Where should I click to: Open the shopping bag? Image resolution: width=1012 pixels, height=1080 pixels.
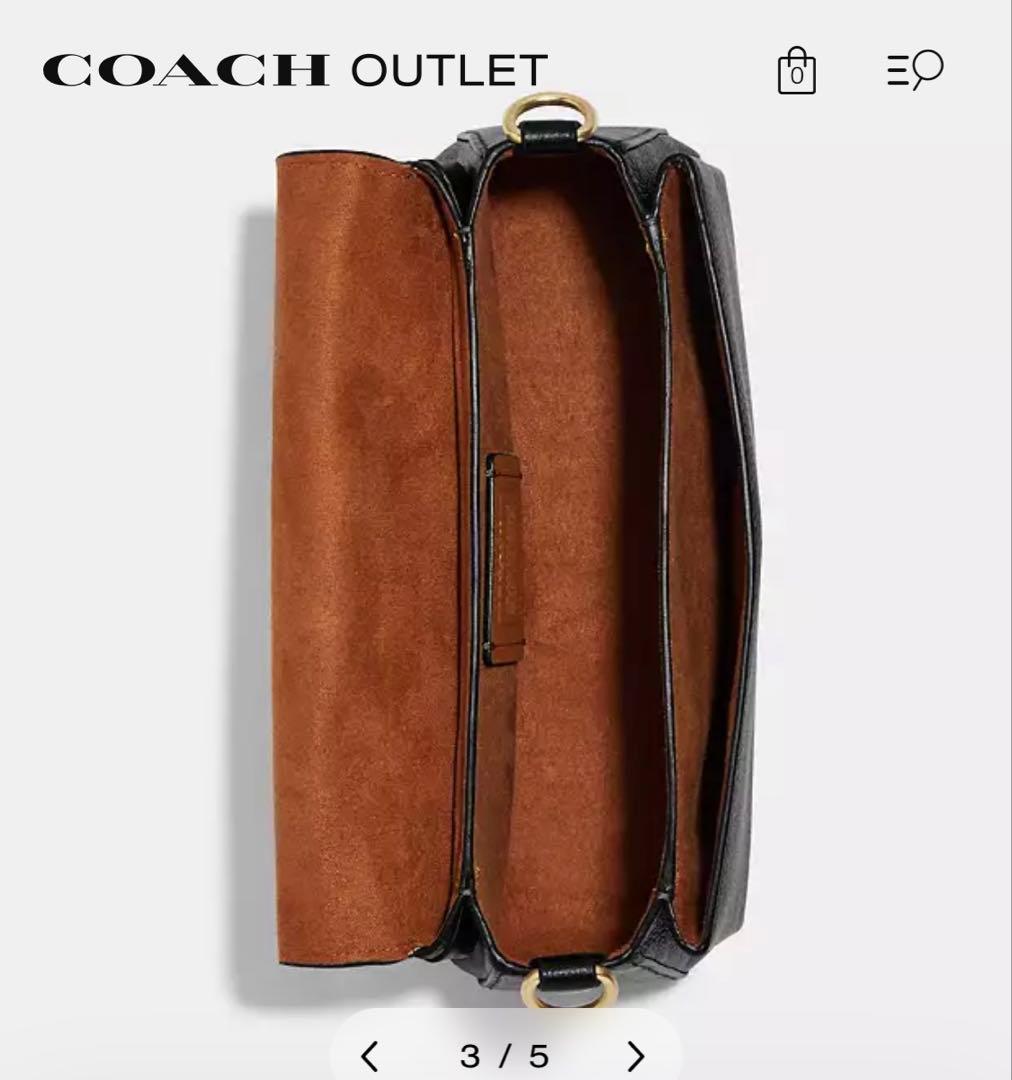pyautogui.click(x=796, y=71)
